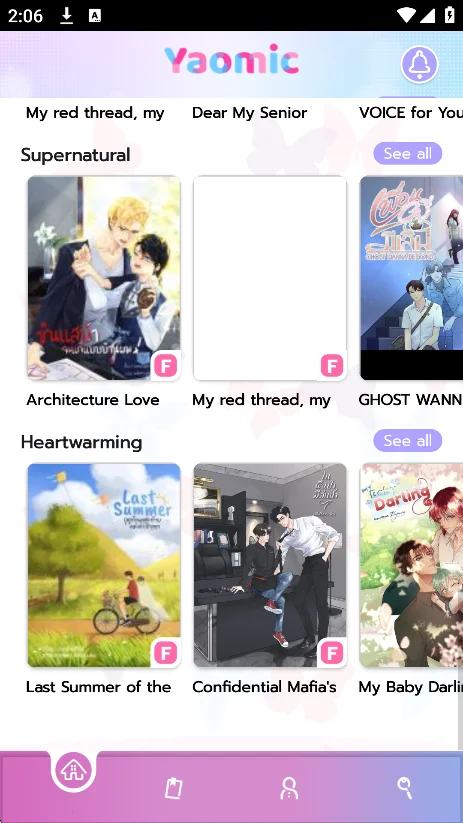Open the Architecture Love comic
The height and width of the screenshot is (823, 463).
pyautogui.click(x=104, y=278)
